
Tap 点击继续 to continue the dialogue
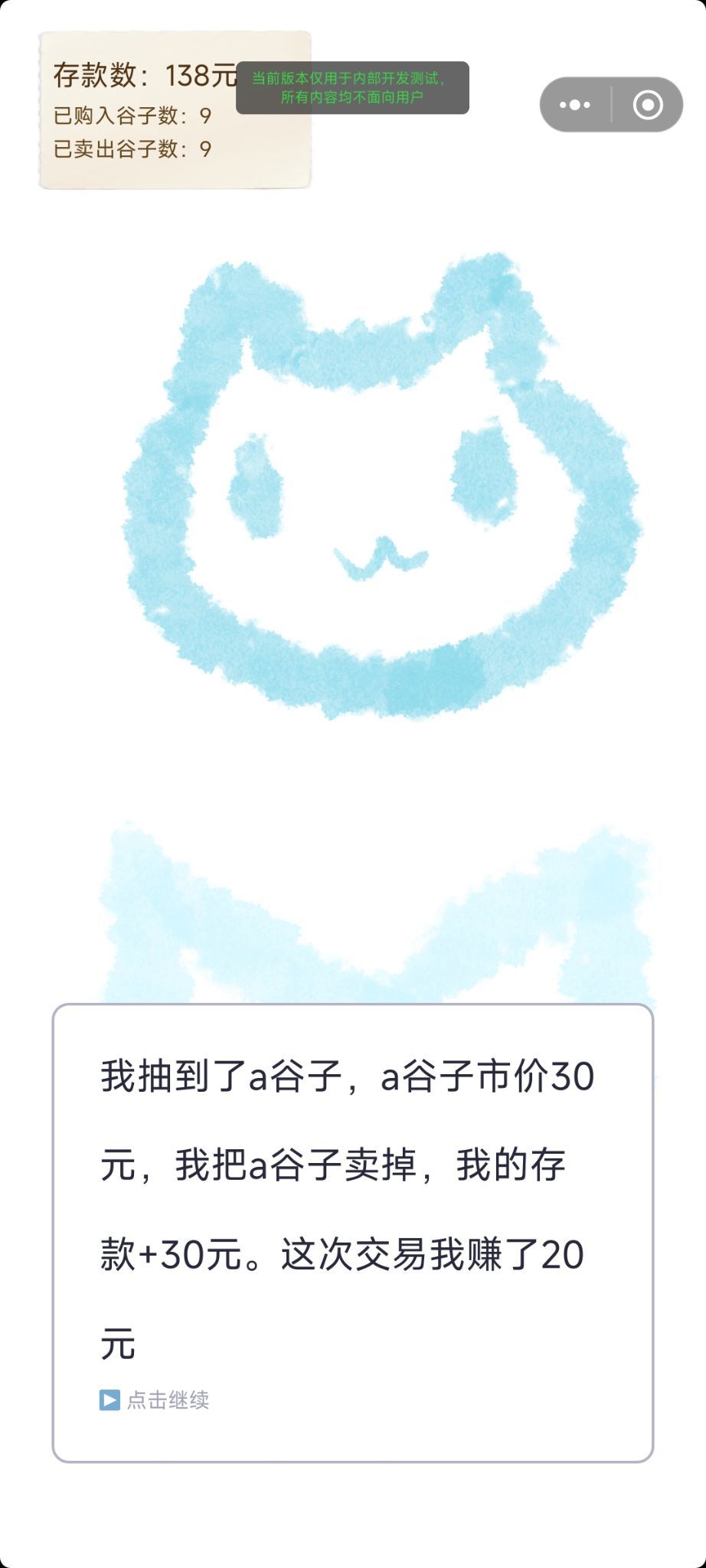point(155,1400)
